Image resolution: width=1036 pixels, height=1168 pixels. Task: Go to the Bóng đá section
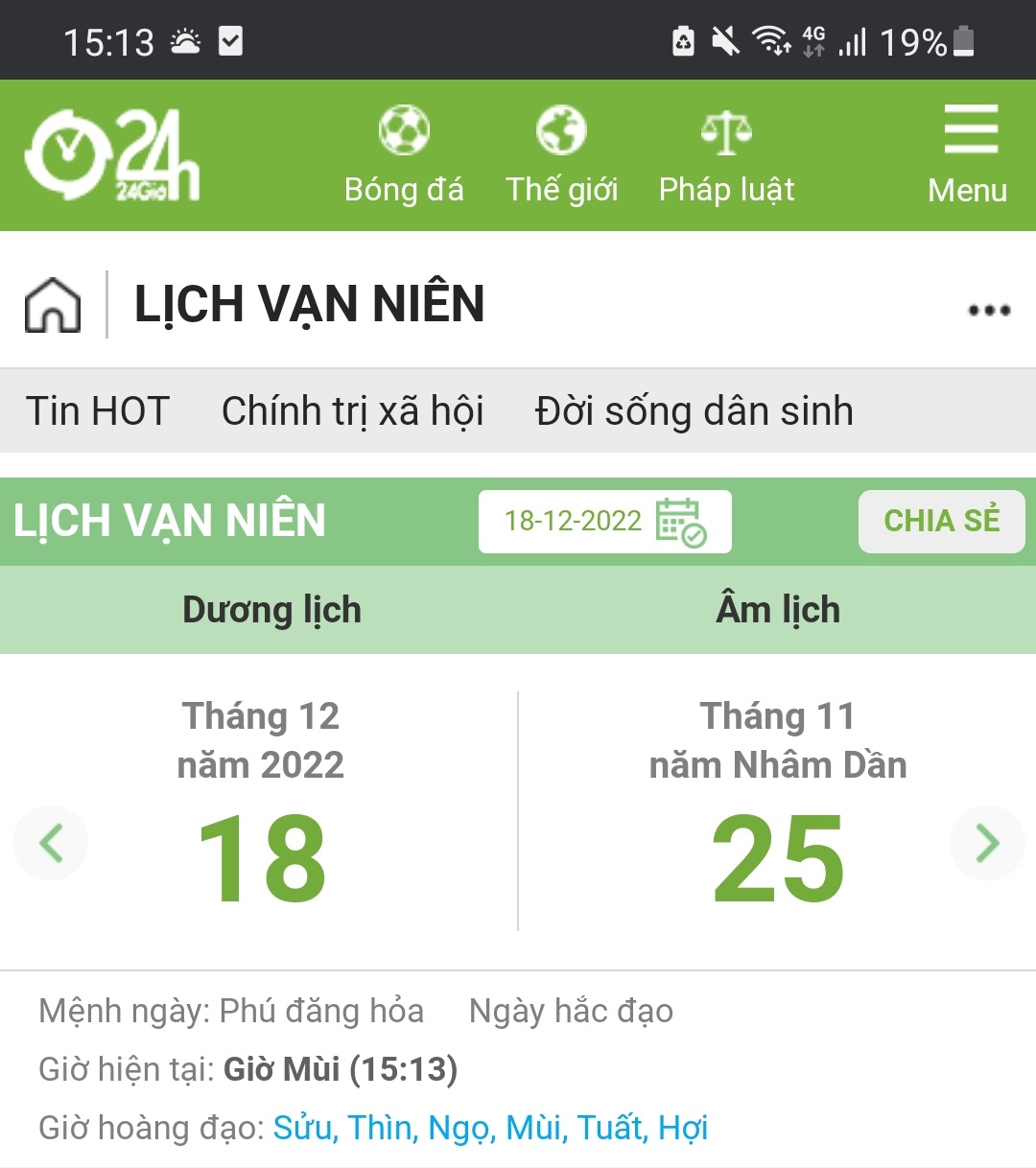(404, 155)
